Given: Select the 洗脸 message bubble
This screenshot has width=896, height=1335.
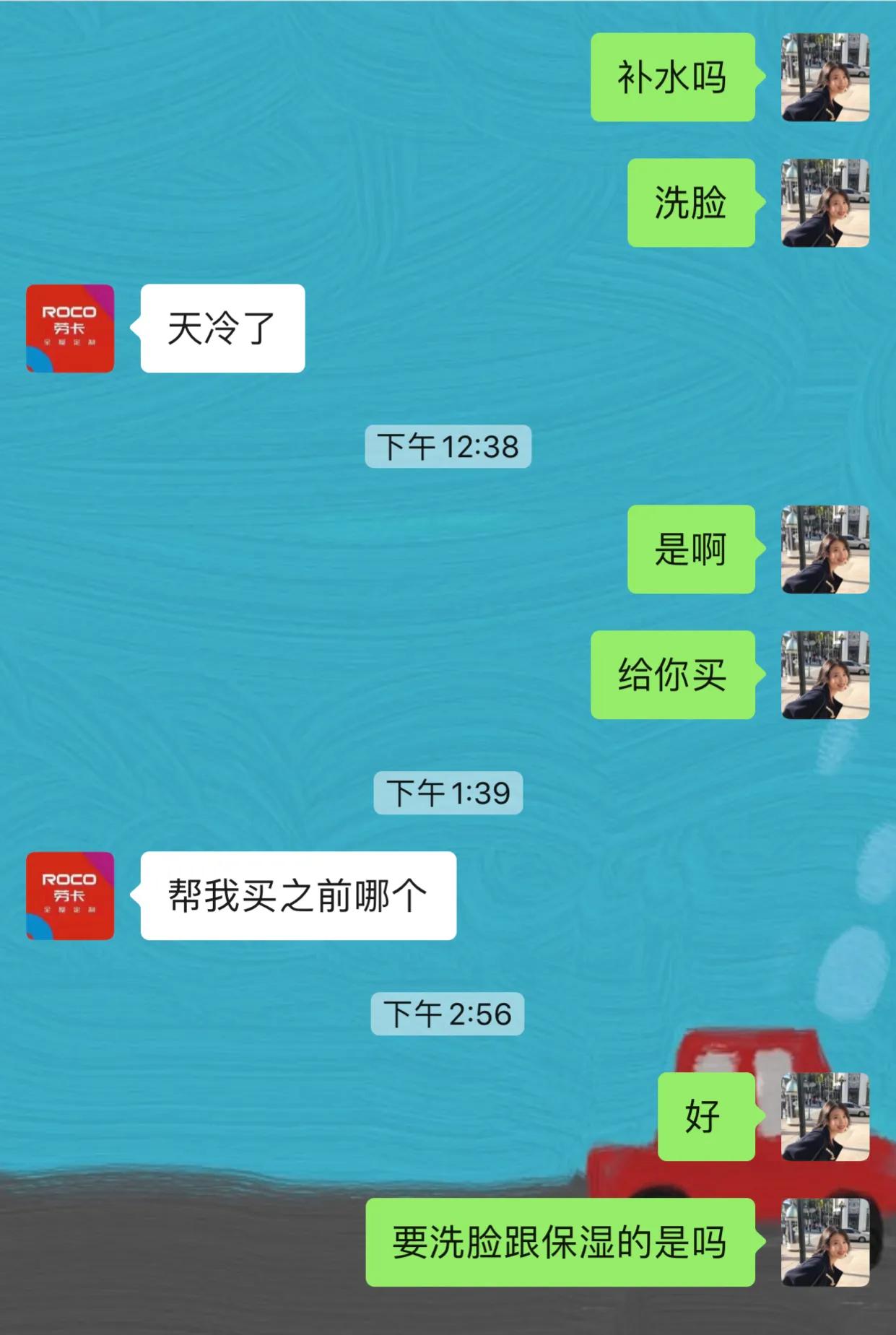Looking at the screenshot, I should pos(692,204).
